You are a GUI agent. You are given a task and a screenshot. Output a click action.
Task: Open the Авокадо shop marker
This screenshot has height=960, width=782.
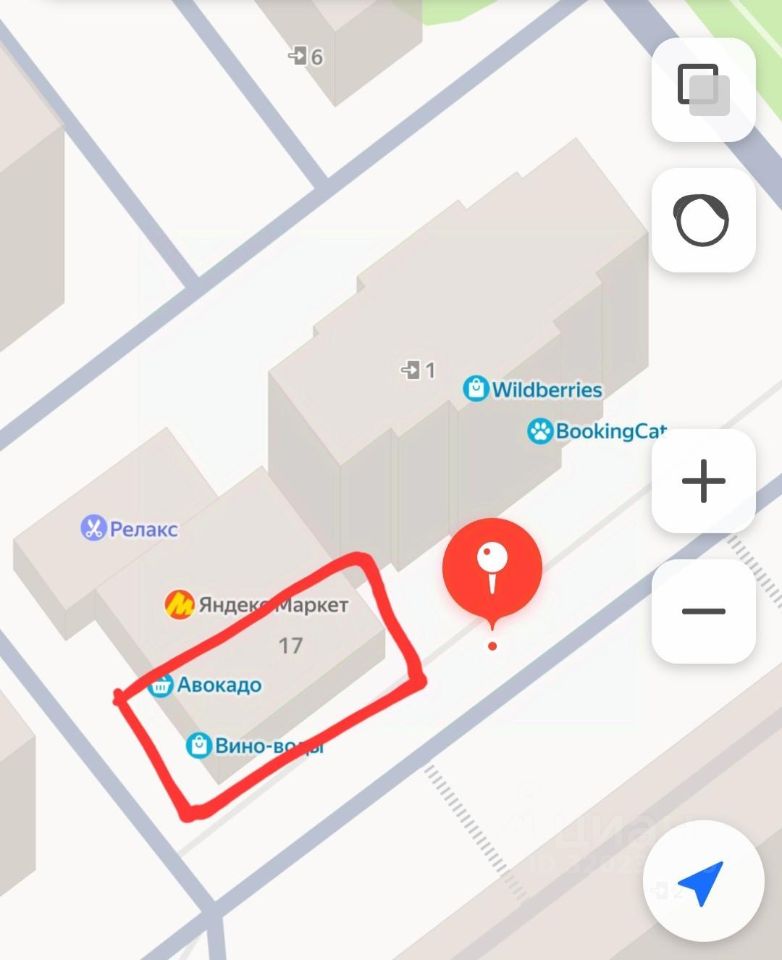[161, 685]
